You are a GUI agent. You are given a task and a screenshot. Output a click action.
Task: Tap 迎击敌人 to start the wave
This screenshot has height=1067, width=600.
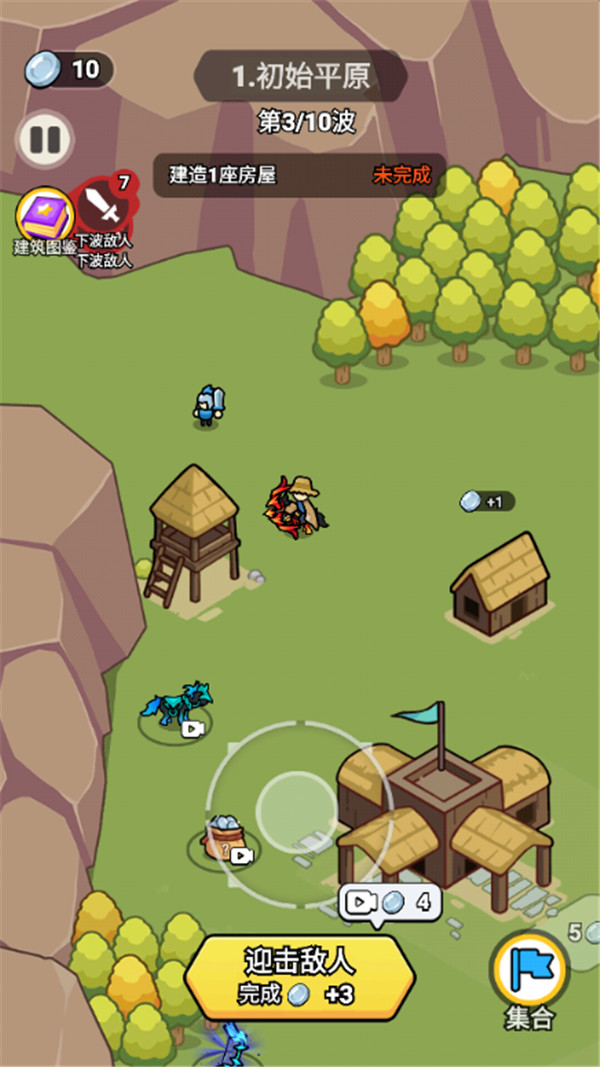299,977
